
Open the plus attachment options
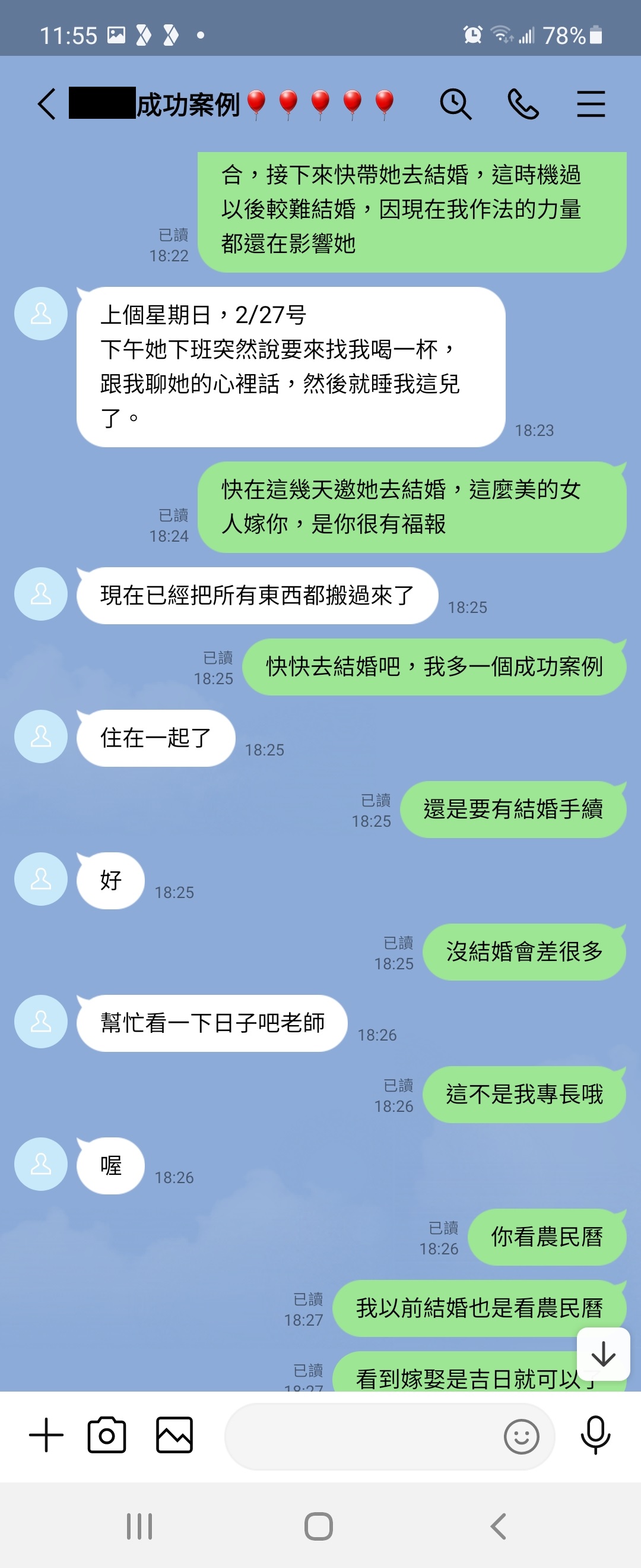point(46,1436)
